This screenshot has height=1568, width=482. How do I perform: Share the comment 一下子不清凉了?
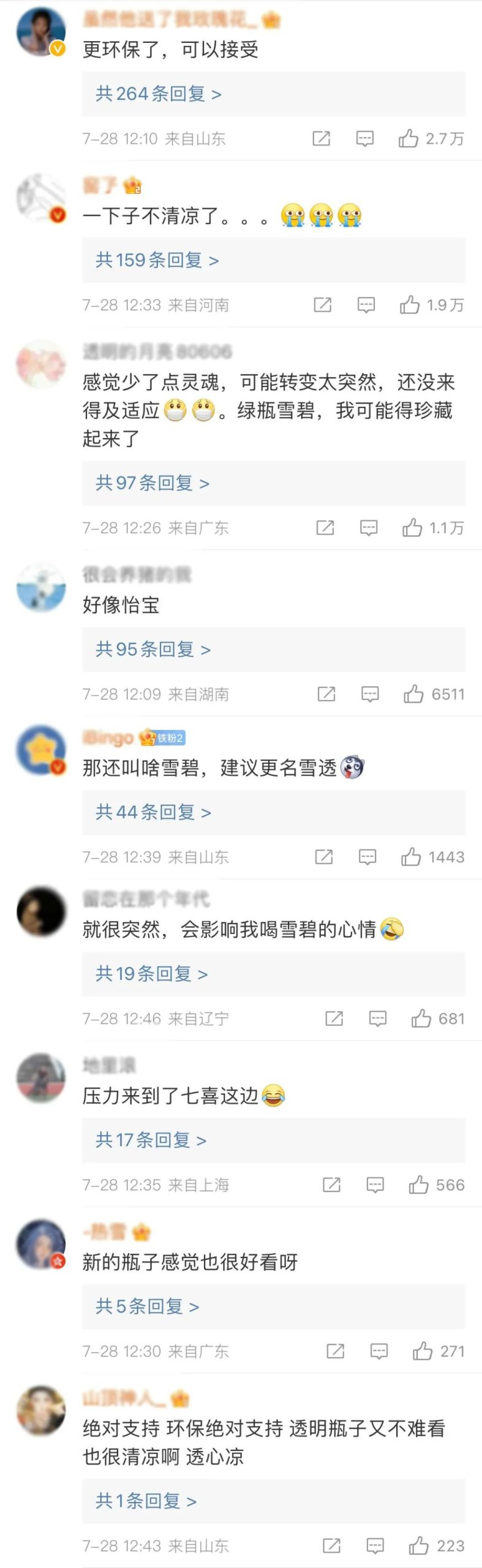(x=322, y=305)
